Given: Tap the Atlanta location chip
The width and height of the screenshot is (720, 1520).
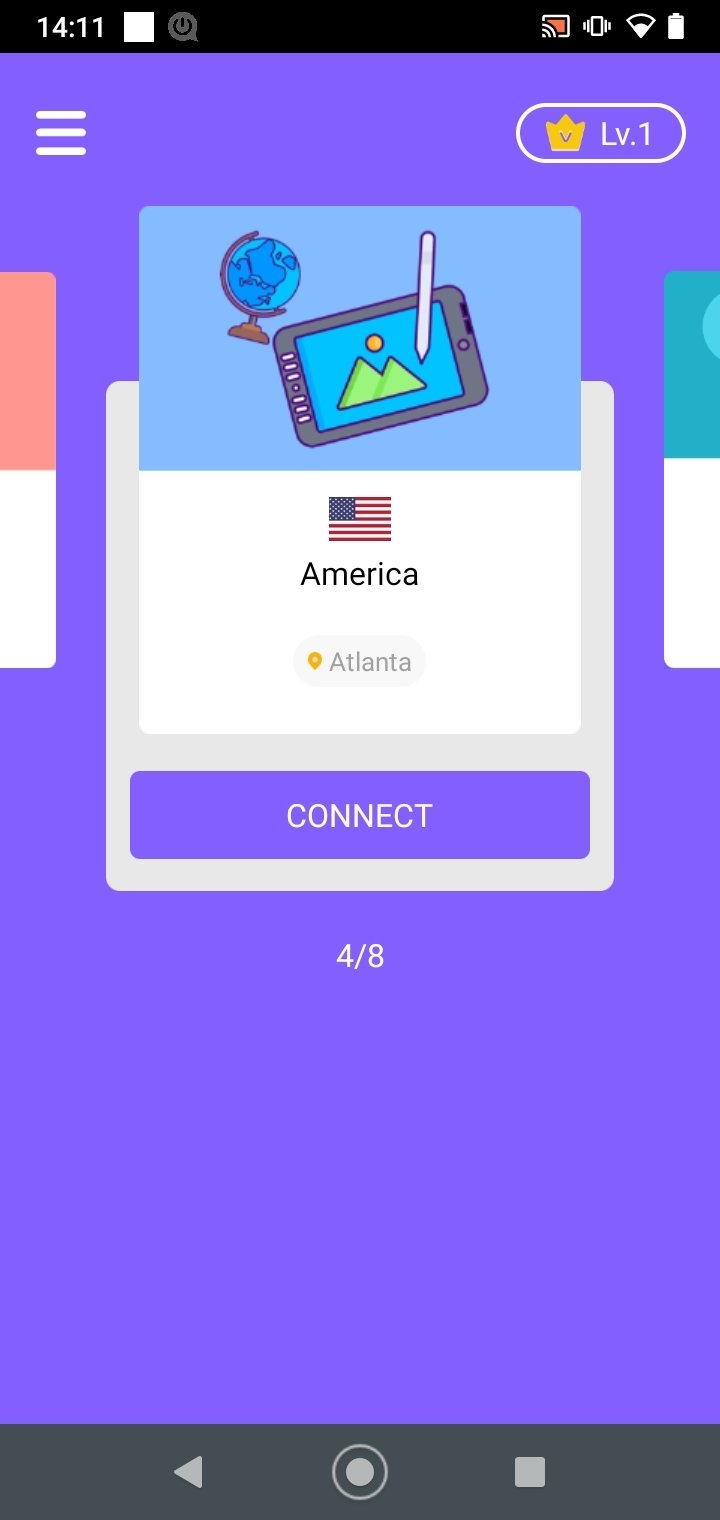Looking at the screenshot, I should point(360,662).
